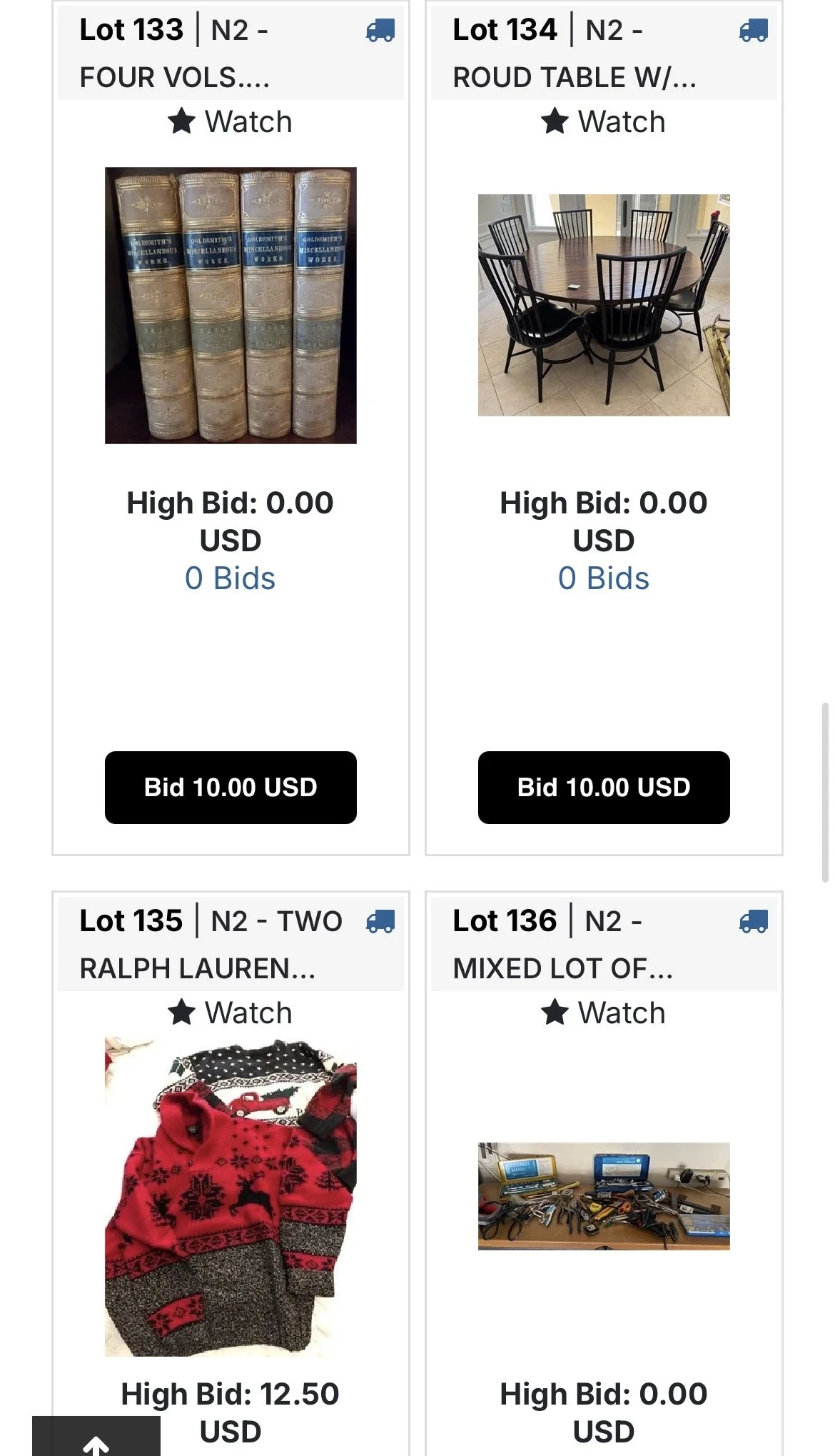View the 0 Bids link for Lot 133
The image size is (835, 1456).
tap(230, 578)
